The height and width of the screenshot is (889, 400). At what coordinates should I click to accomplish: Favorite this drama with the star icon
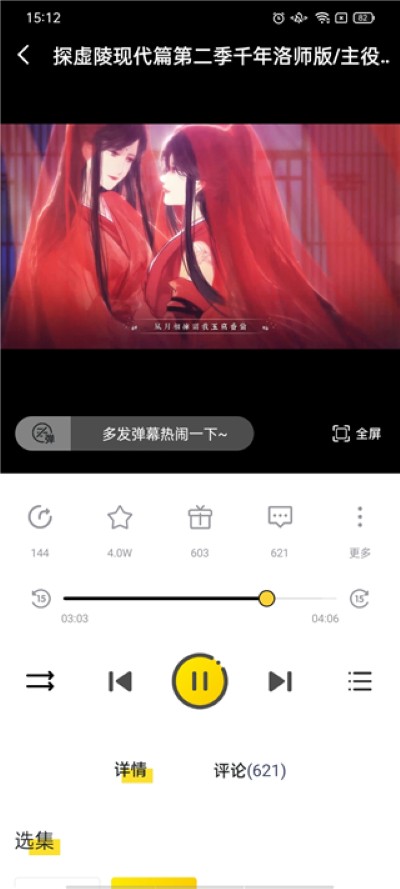120,518
